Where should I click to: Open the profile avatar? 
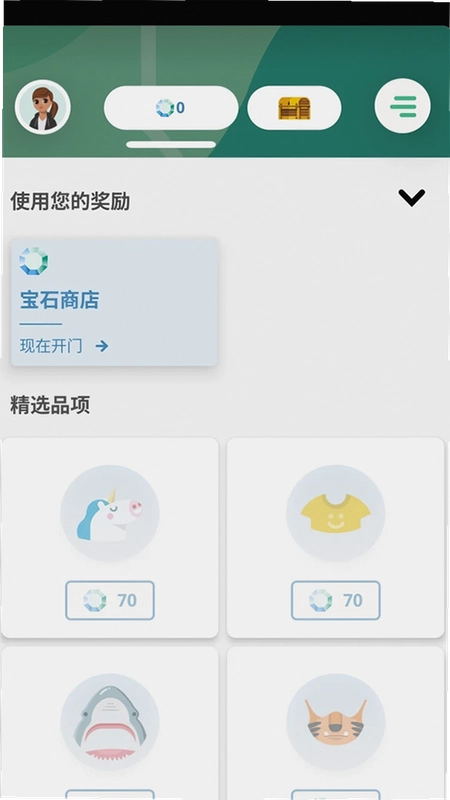coord(43,108)
